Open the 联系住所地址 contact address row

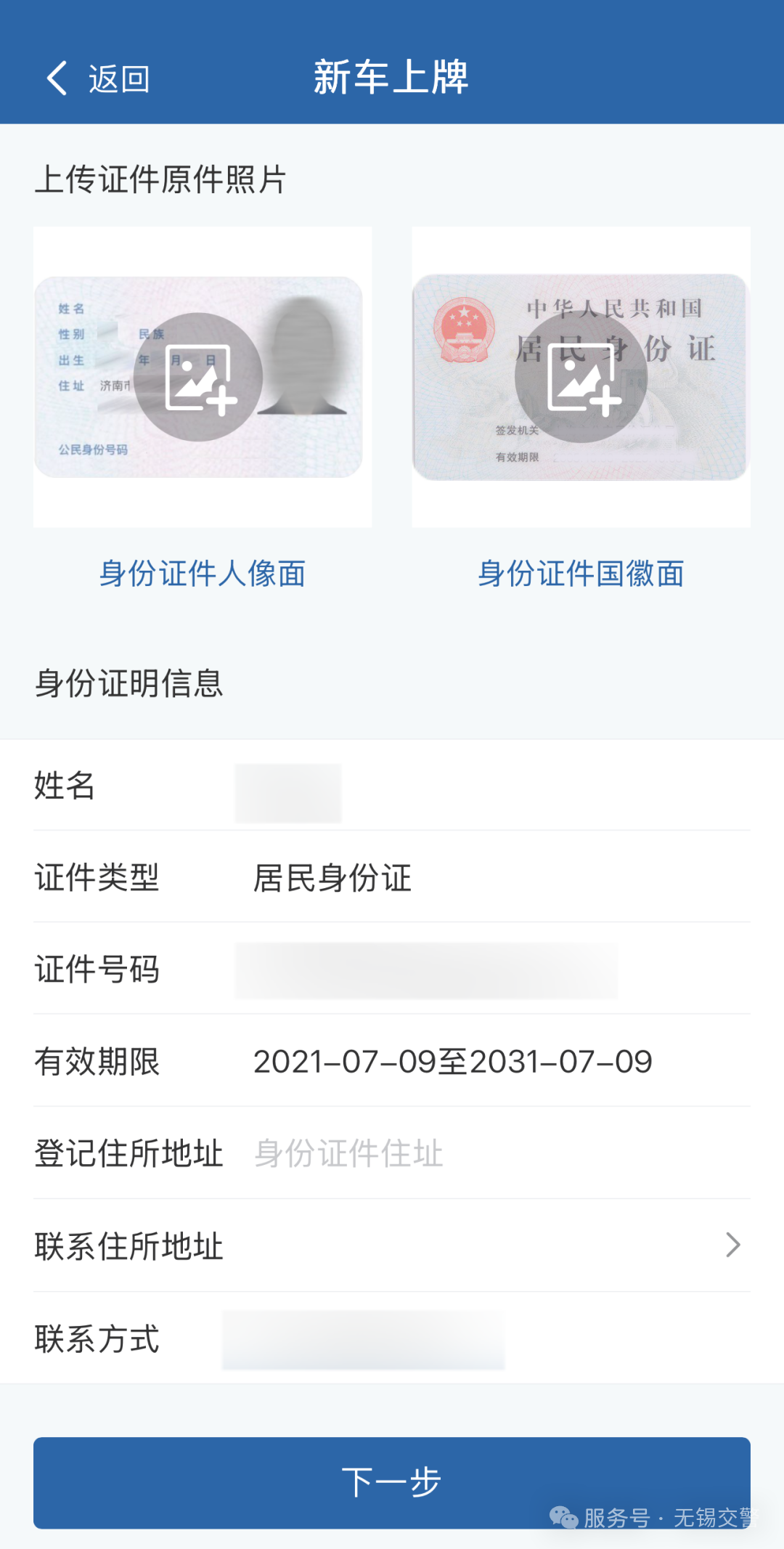click(x=392, y=1246)
